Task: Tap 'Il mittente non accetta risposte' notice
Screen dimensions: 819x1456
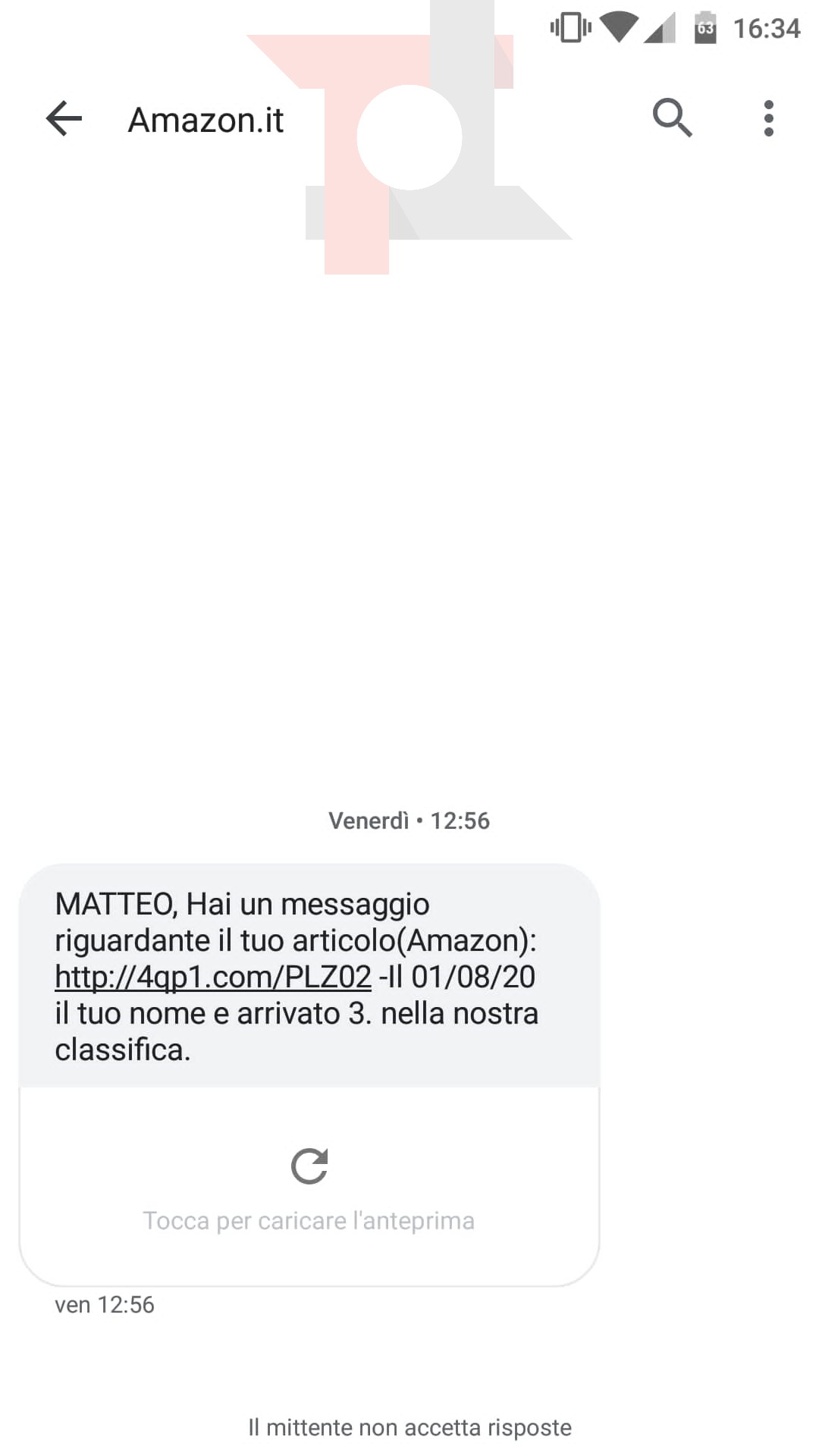Action: tap(409, 1427)
